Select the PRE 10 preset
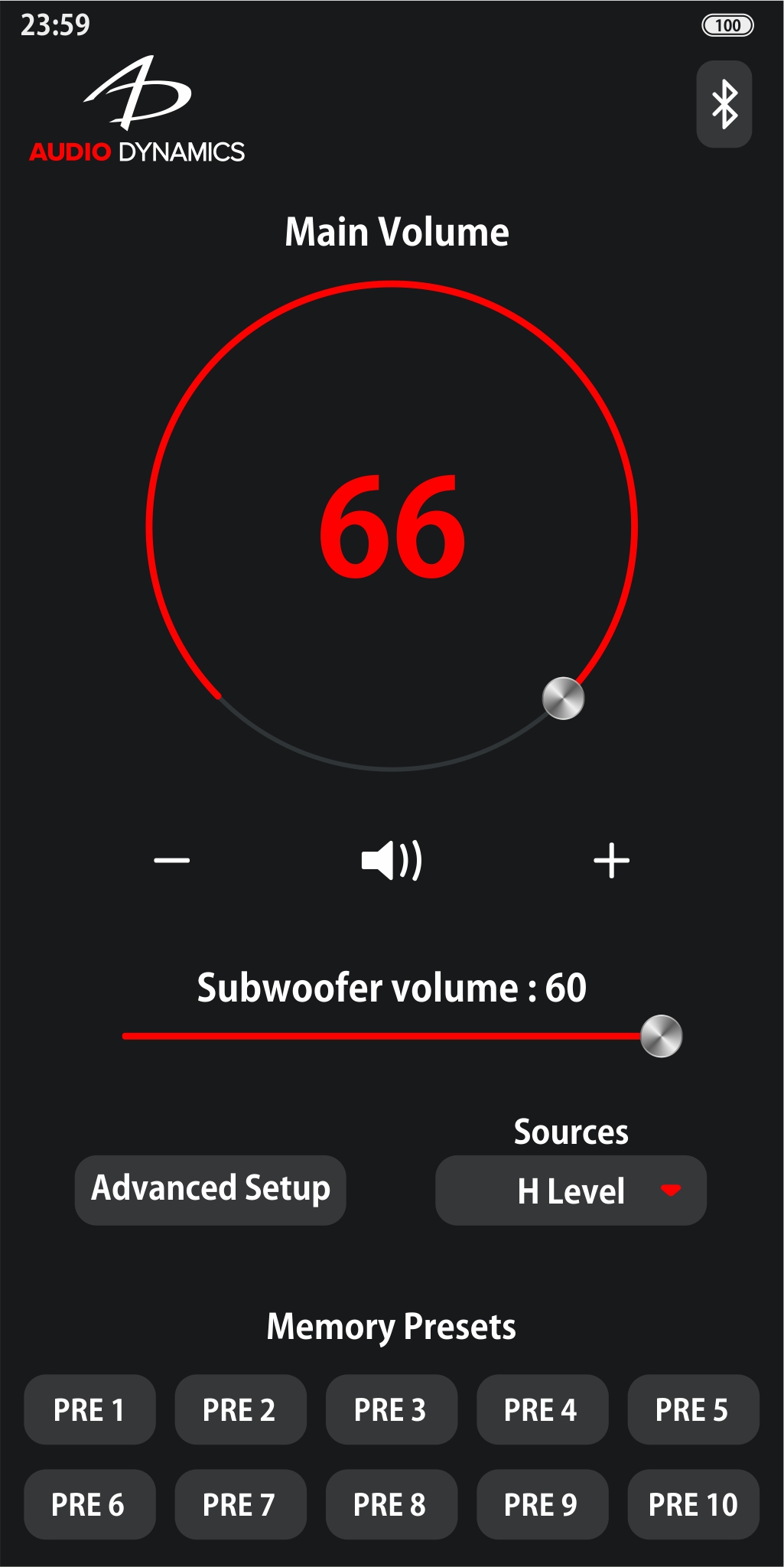Screen dimensions: 784x1567 (693, 1504)
